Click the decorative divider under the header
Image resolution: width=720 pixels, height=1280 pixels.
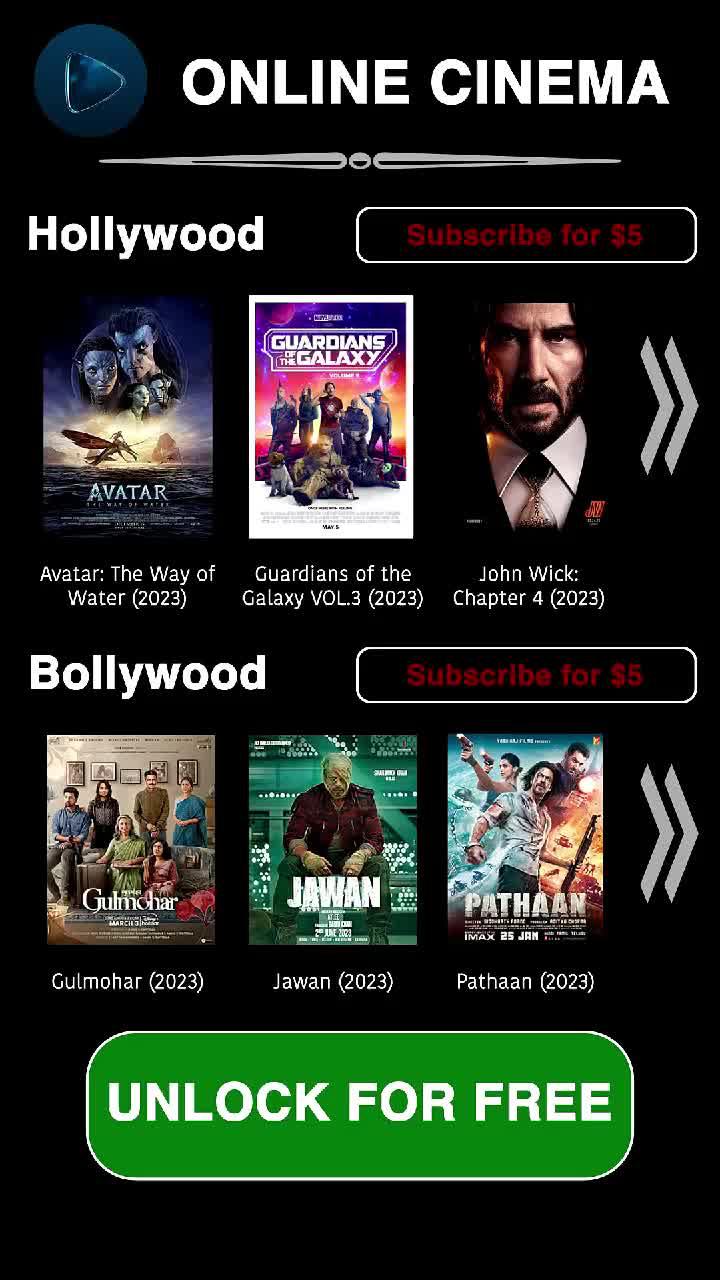click(360, 158)
